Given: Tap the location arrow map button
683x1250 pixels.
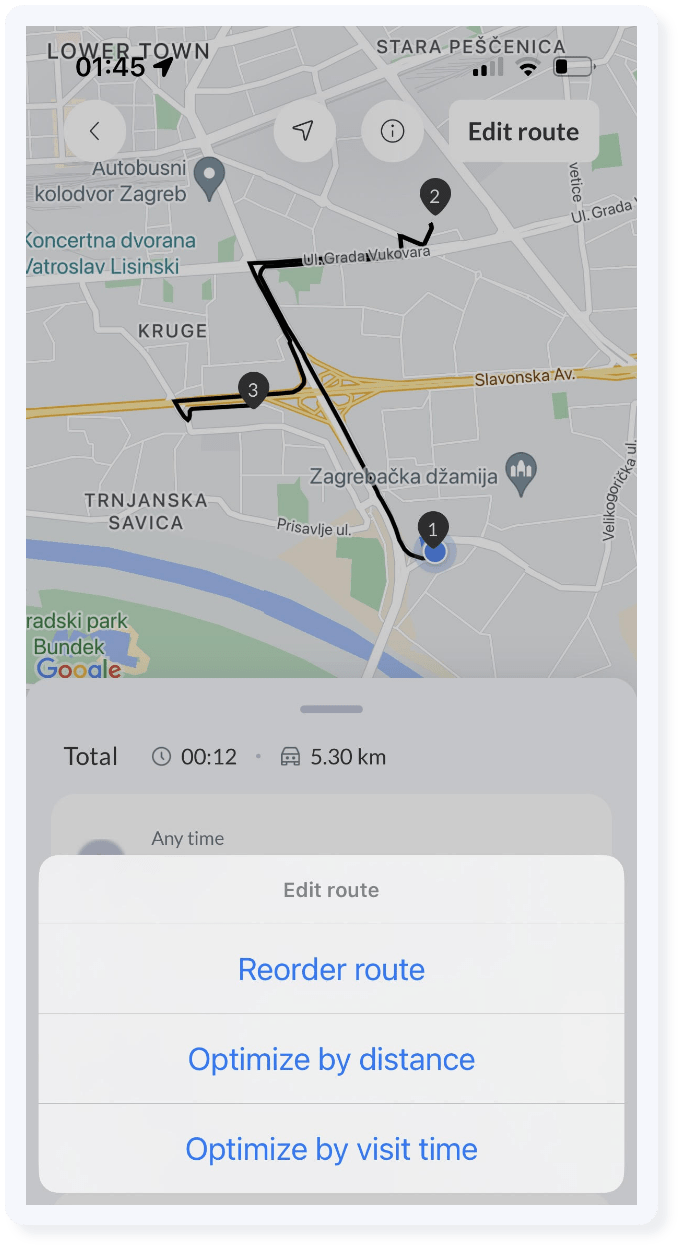Looking at the screenshot, I should tap(303, 131).
